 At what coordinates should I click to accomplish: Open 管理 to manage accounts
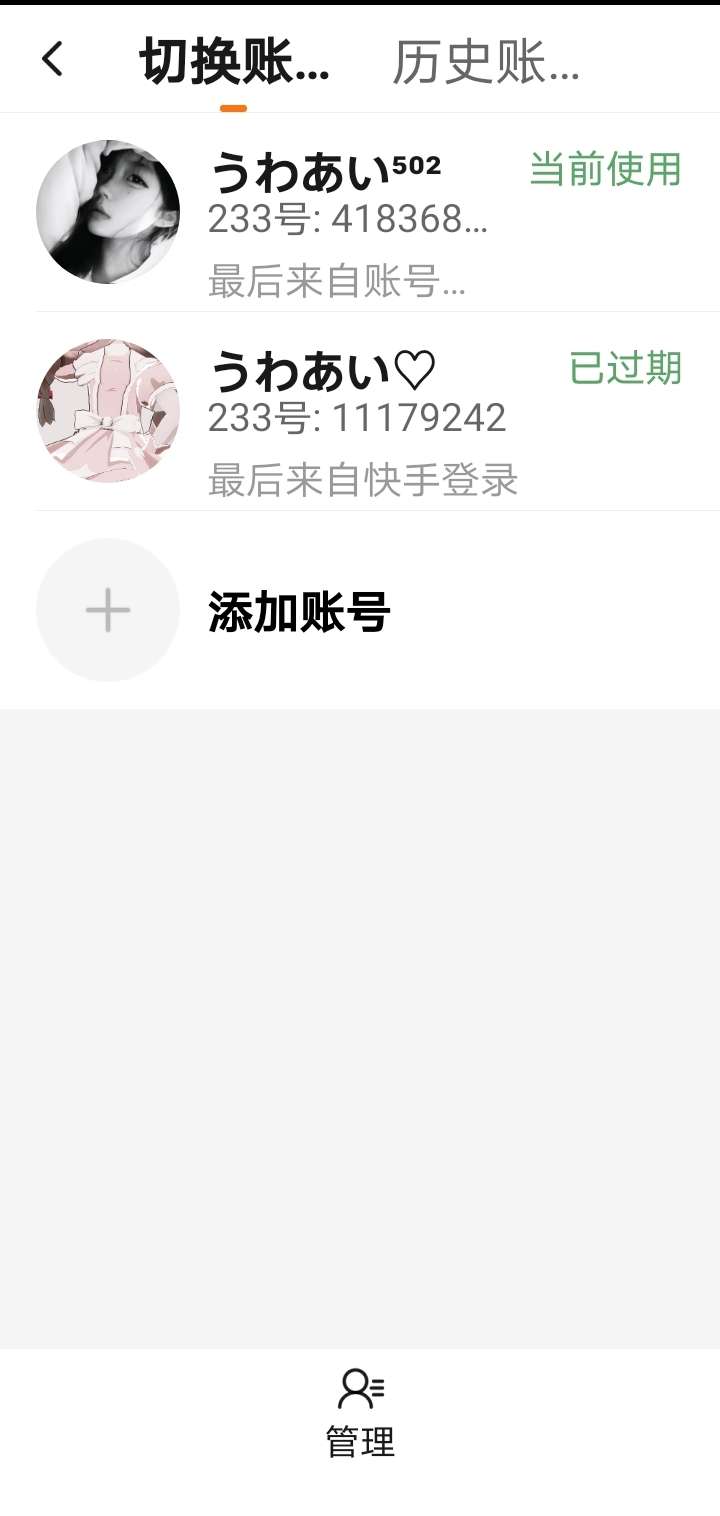click(360, 1413)
